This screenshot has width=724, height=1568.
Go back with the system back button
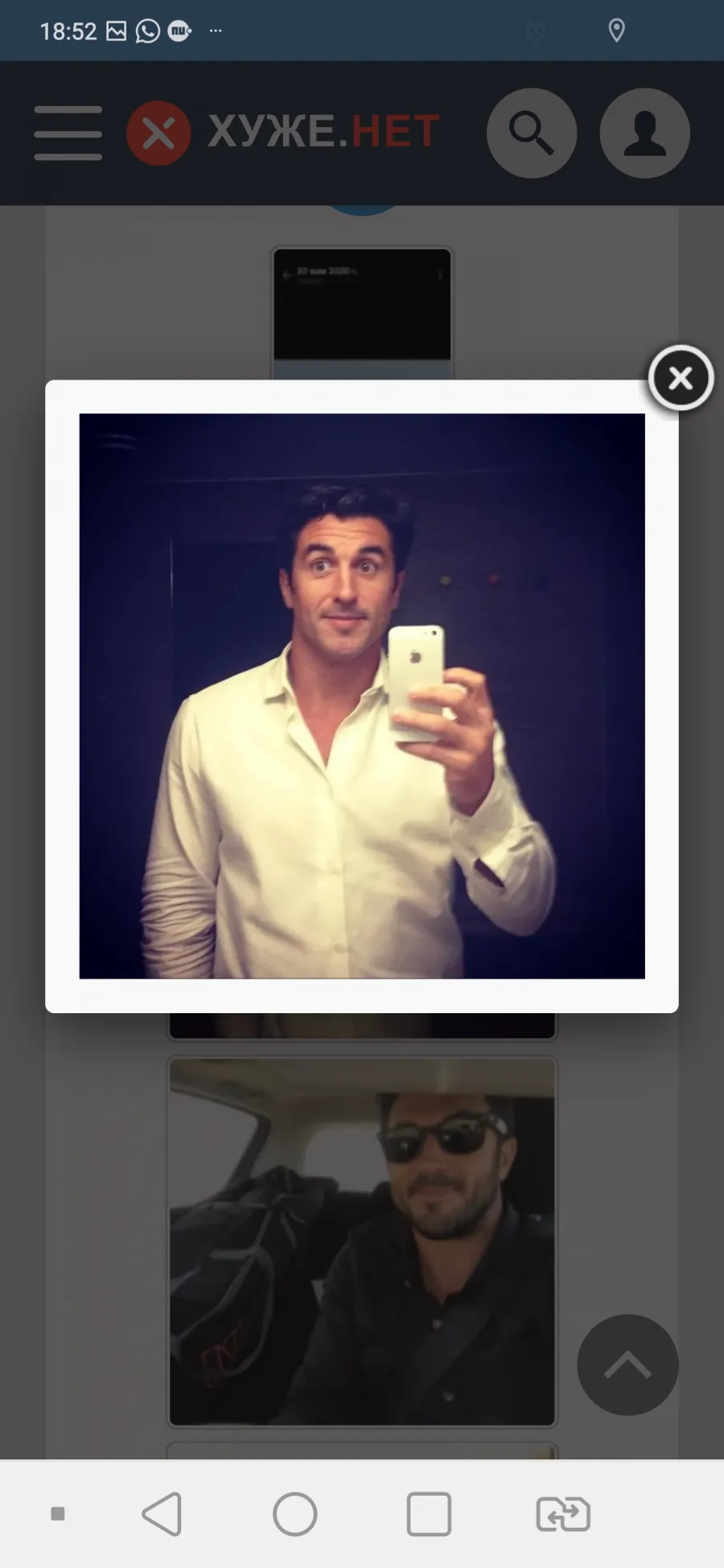click(162, 1514)
